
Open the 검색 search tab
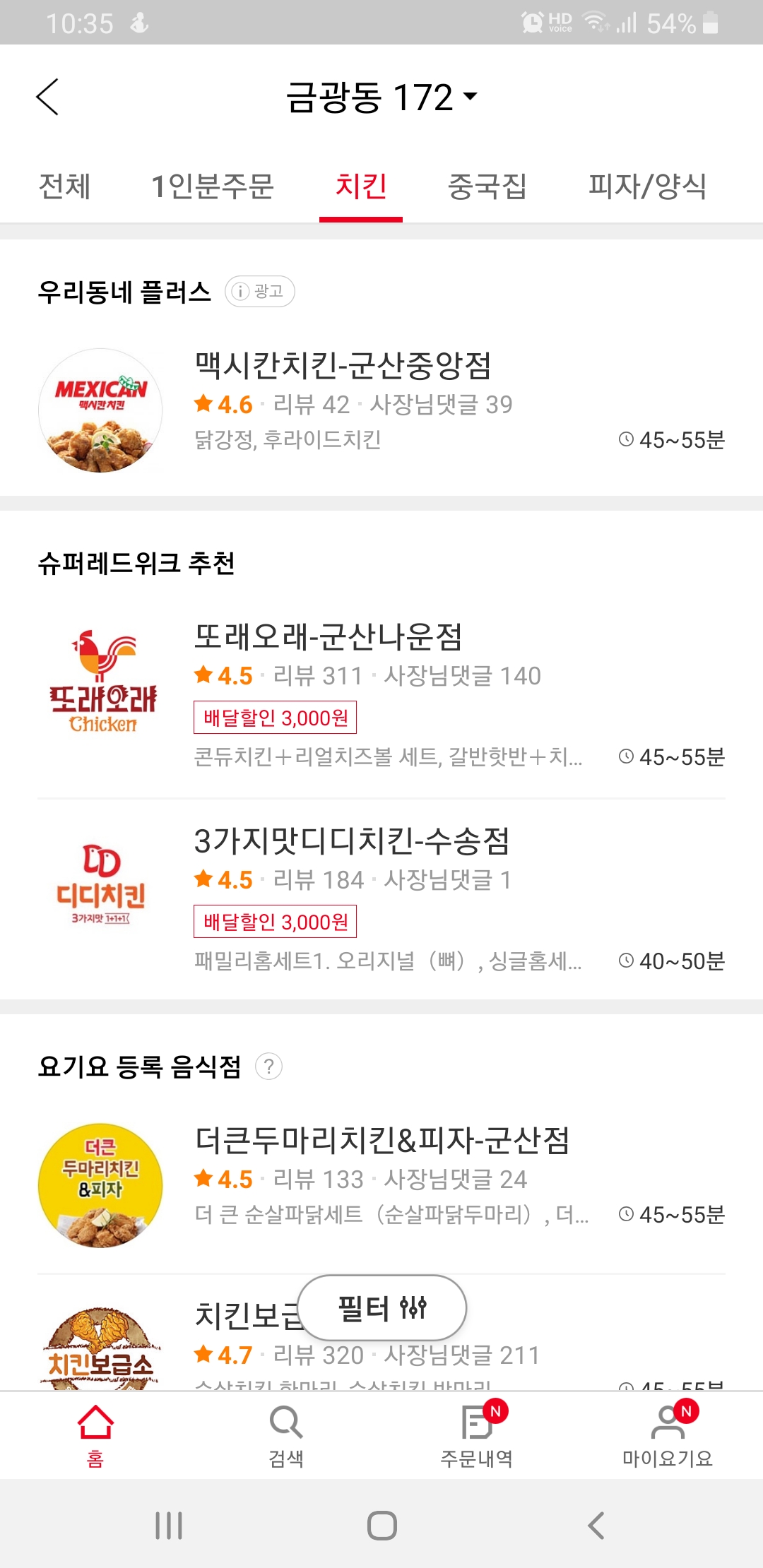pos(286,1435)
